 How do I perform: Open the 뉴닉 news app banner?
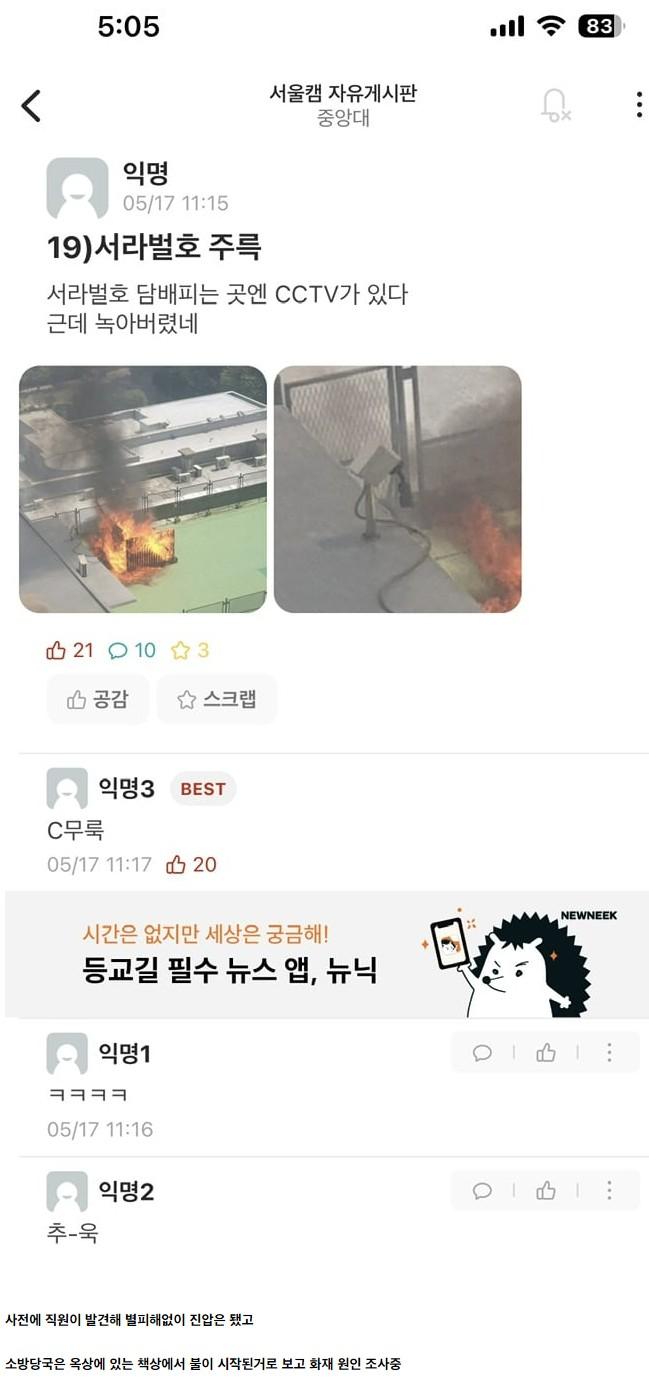(326, 954)
